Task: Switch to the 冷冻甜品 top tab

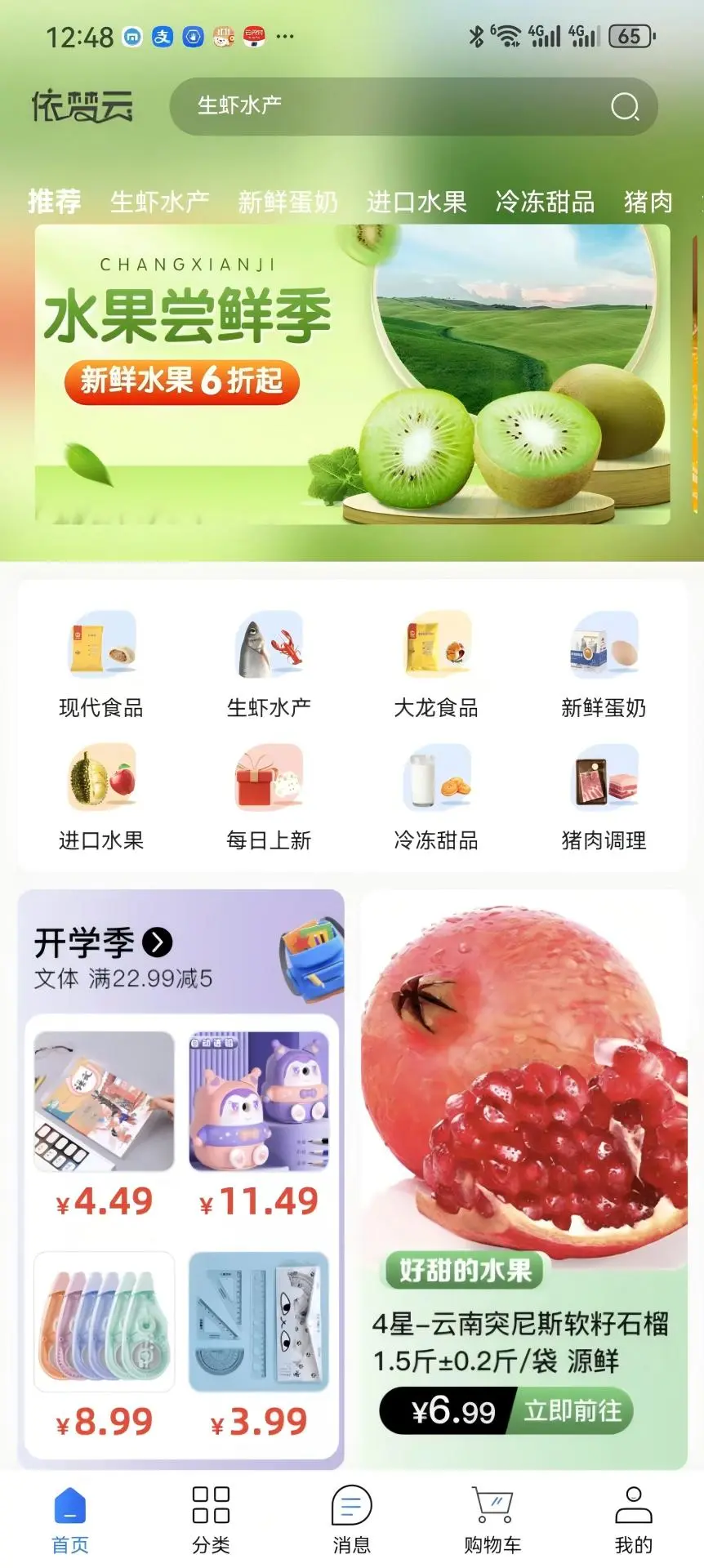Action: tap(545, 202)
